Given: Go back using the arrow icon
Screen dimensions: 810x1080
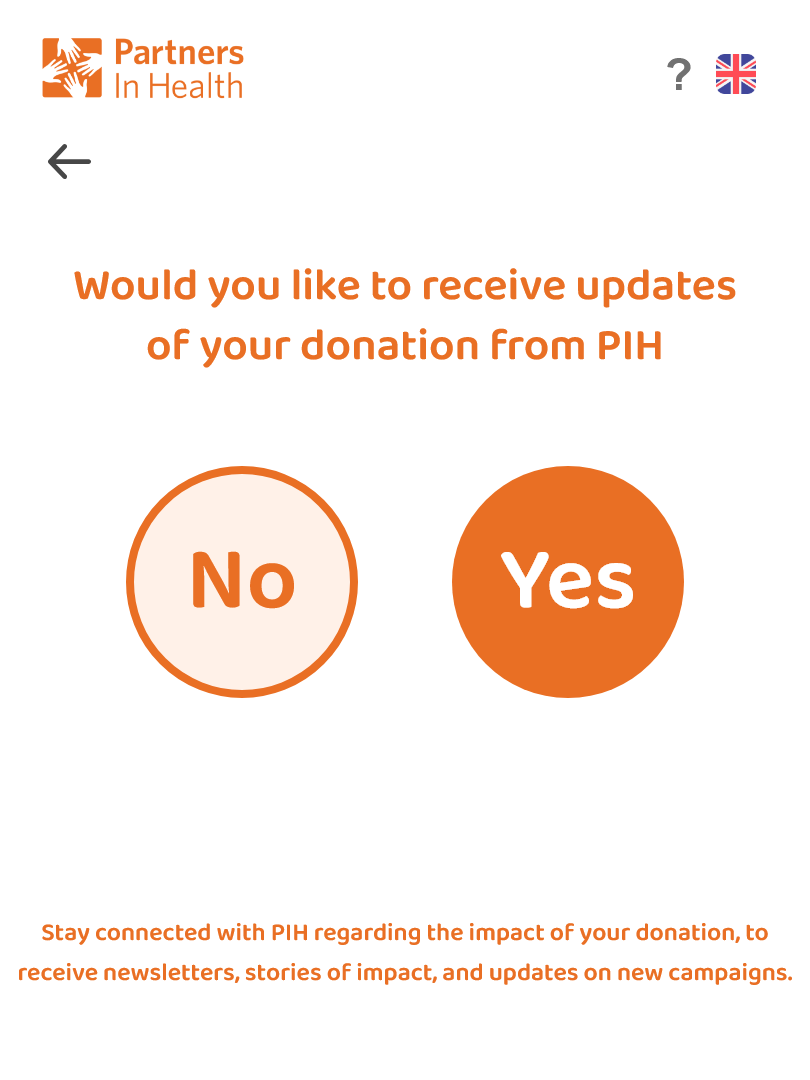Looking at the screenshot, I should (69, 161).
